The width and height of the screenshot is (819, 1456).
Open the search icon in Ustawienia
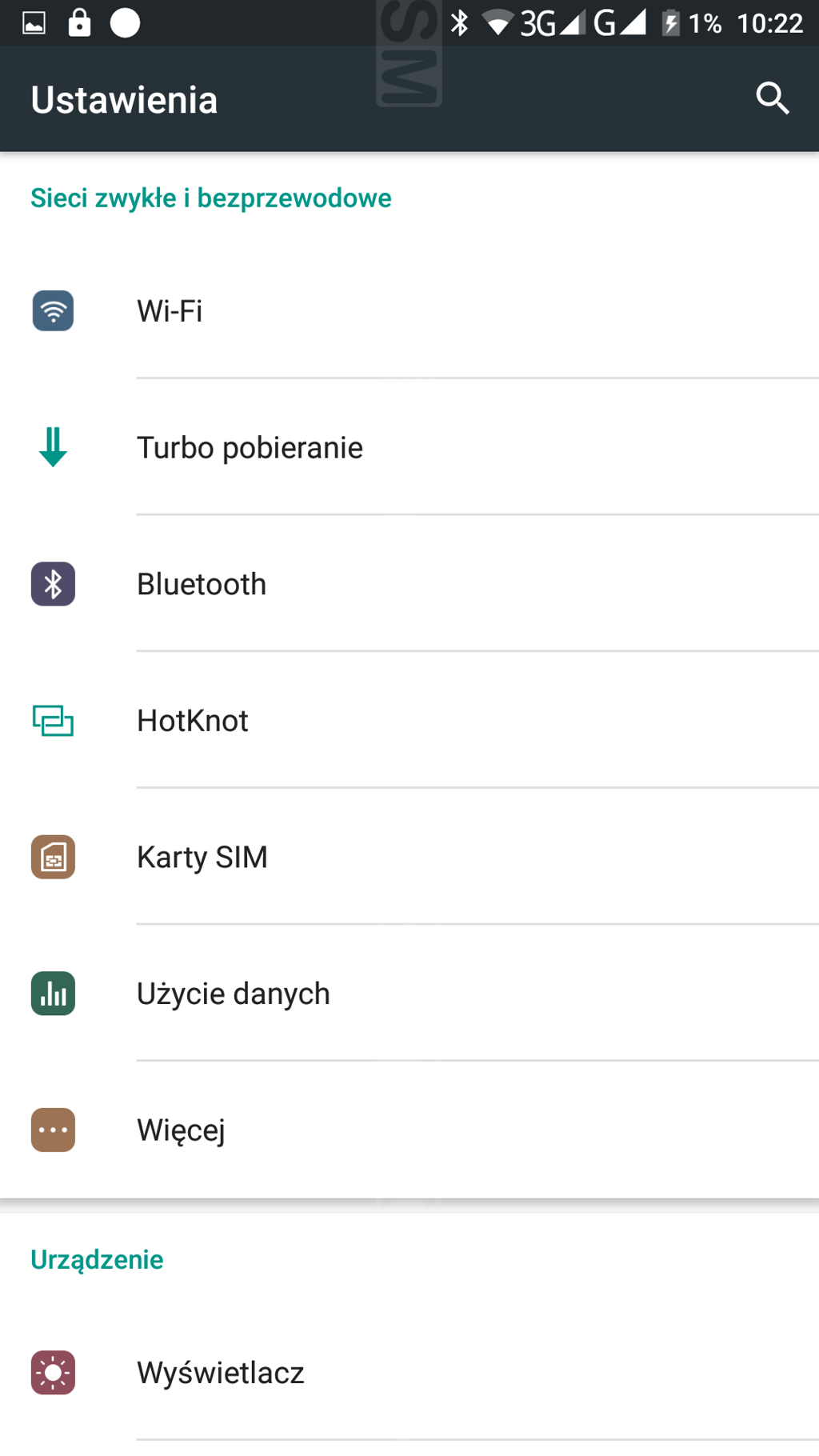pos(772,99)
